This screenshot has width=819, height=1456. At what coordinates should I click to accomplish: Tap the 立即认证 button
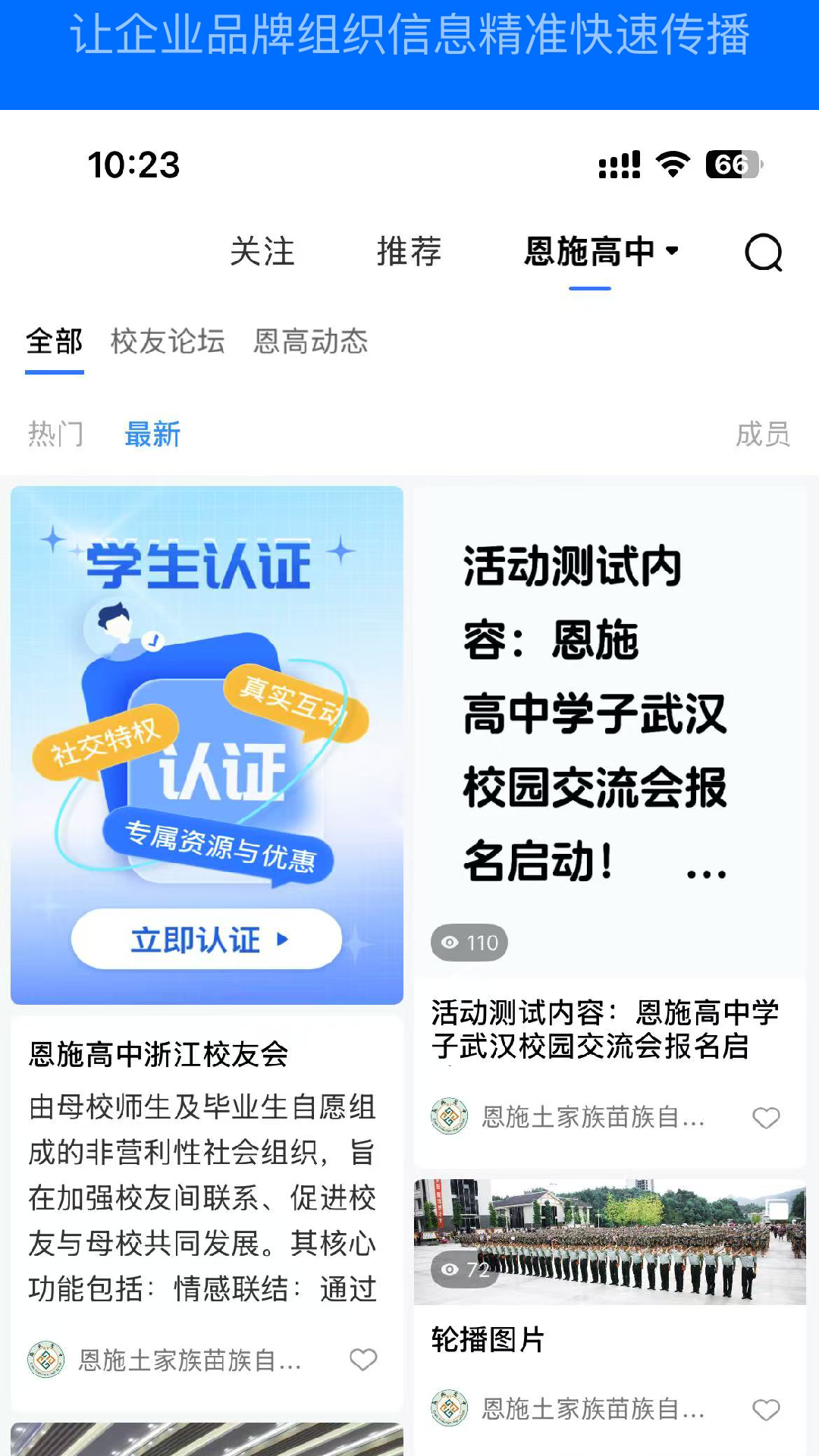(x=206, y=940)
